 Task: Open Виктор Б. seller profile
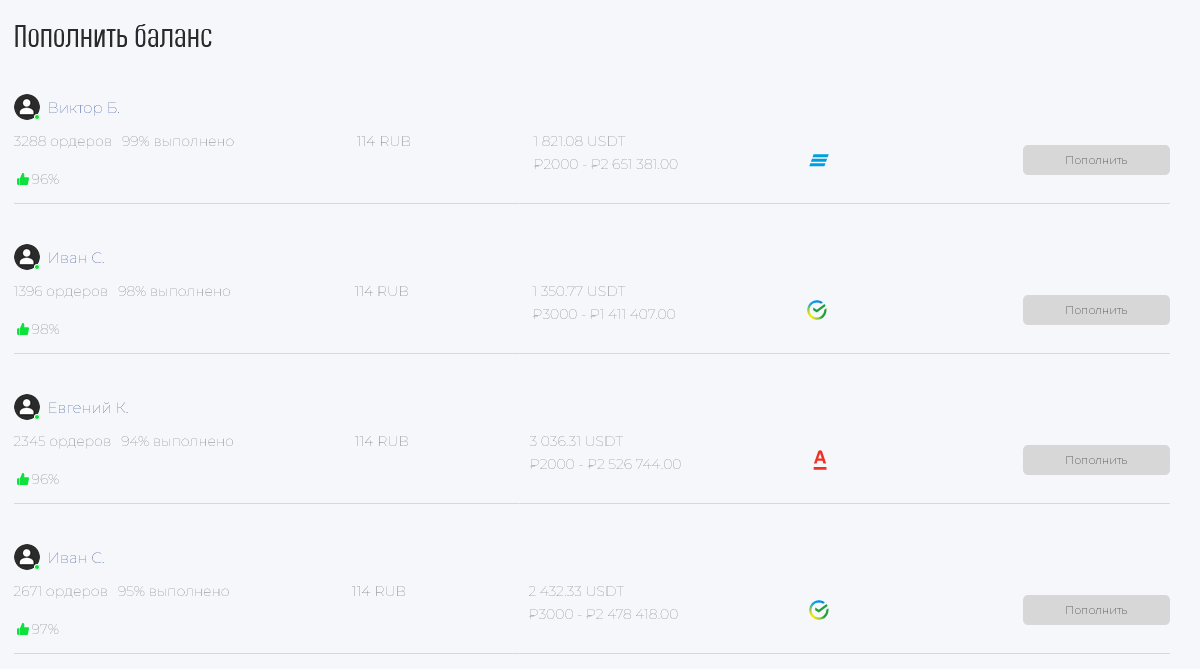point(83,108)
